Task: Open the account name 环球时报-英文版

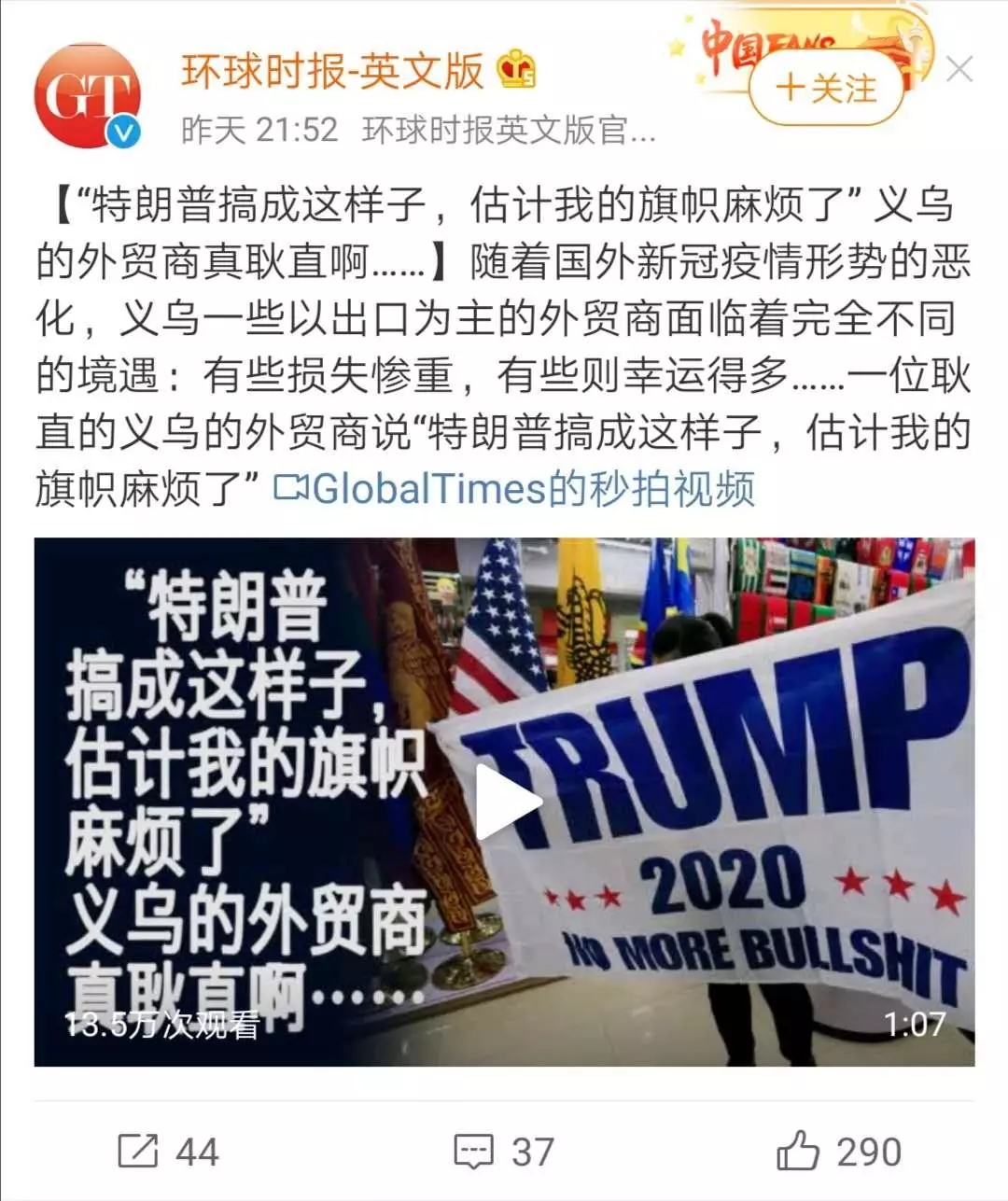Action: tap(332, 72)
